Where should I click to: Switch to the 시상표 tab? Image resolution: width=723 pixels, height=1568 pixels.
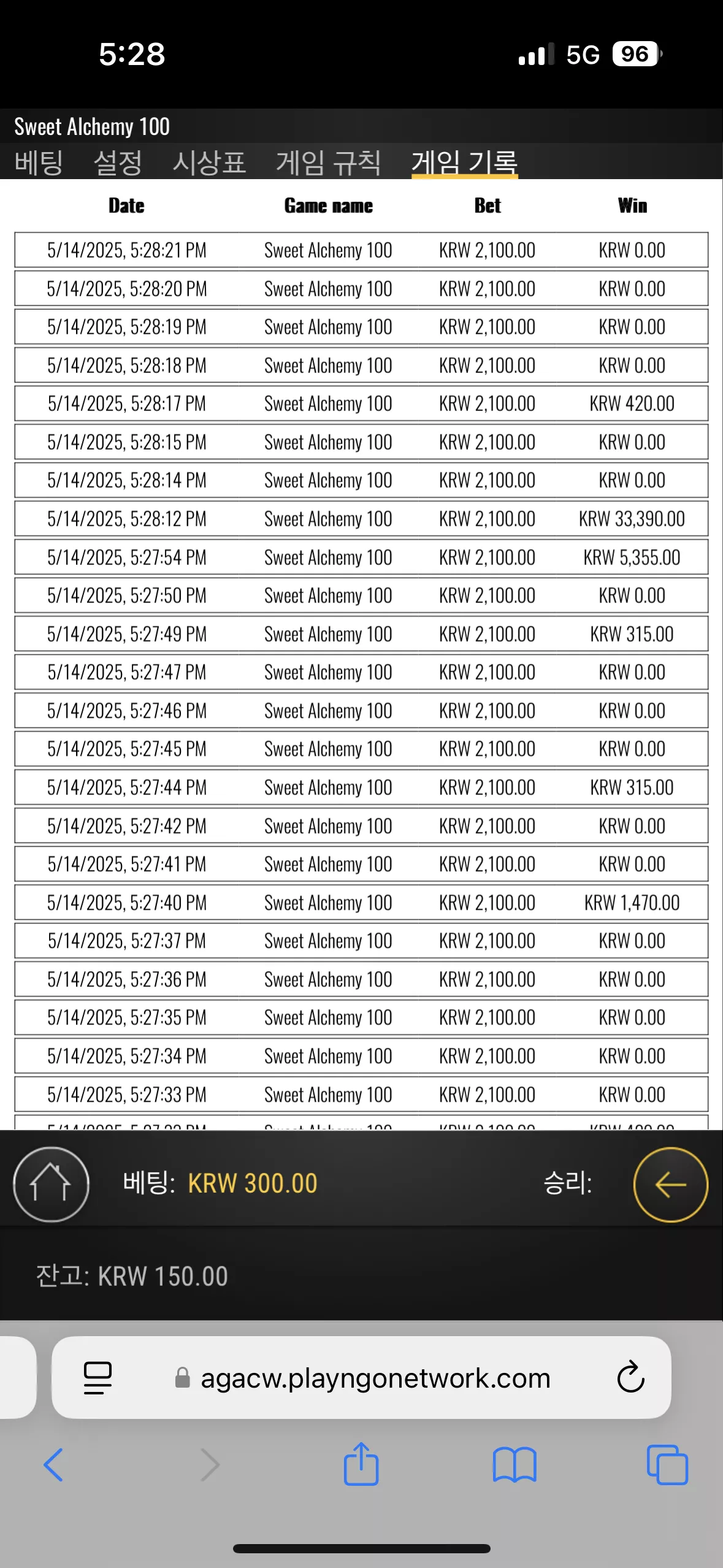coord(209,163)
